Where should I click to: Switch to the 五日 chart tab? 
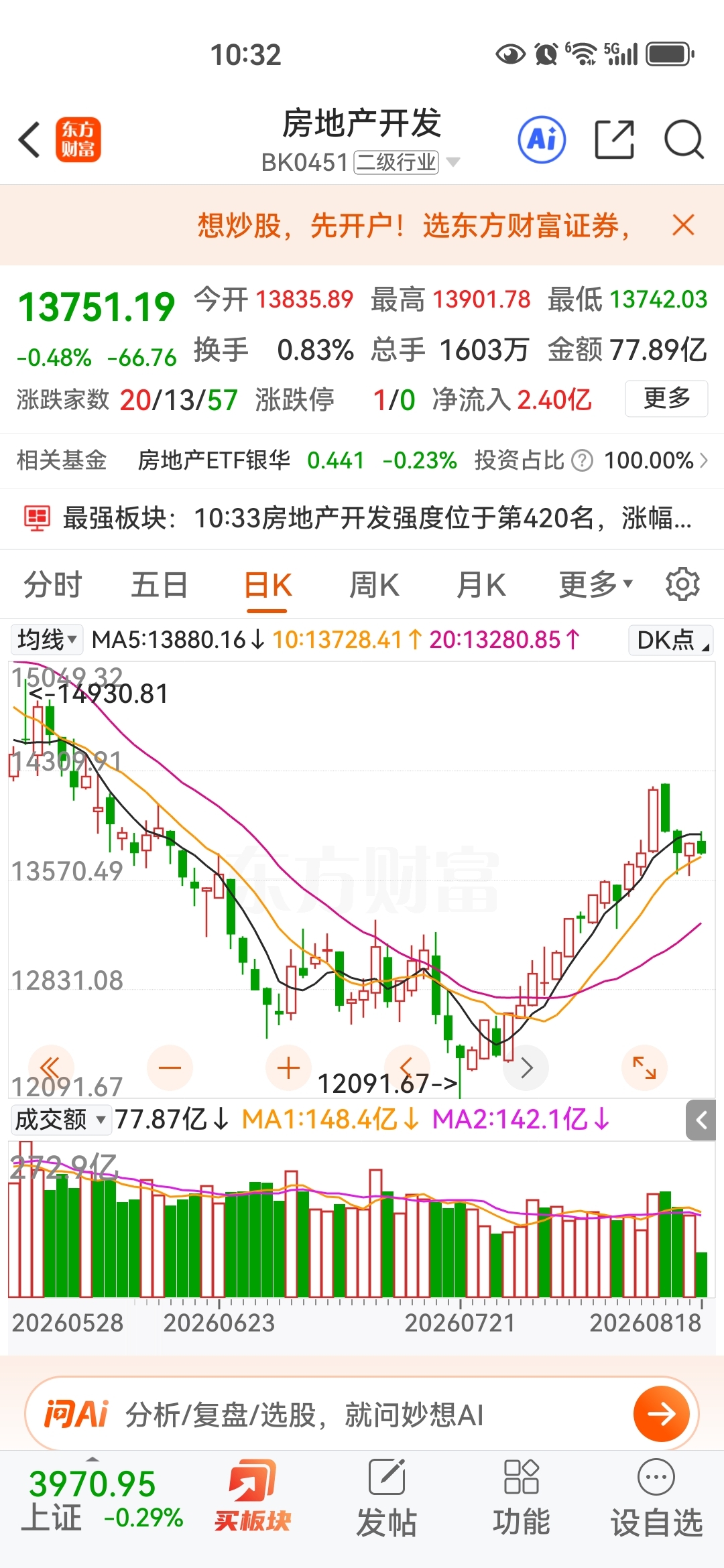point(160,585)
